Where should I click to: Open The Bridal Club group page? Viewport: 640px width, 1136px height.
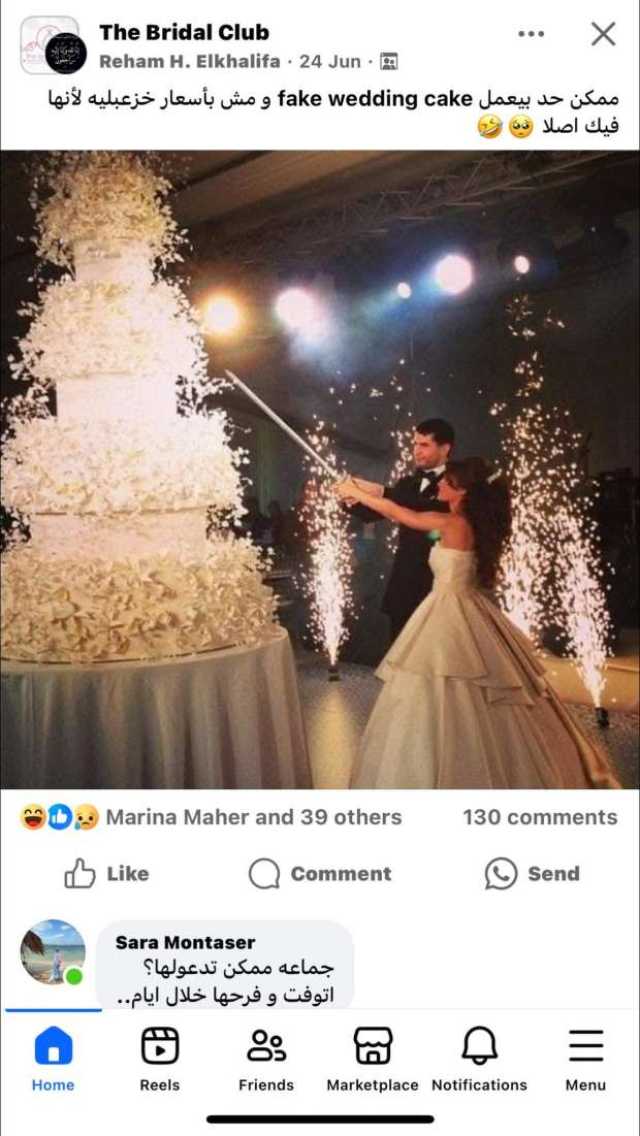click(x=184, y=32)
